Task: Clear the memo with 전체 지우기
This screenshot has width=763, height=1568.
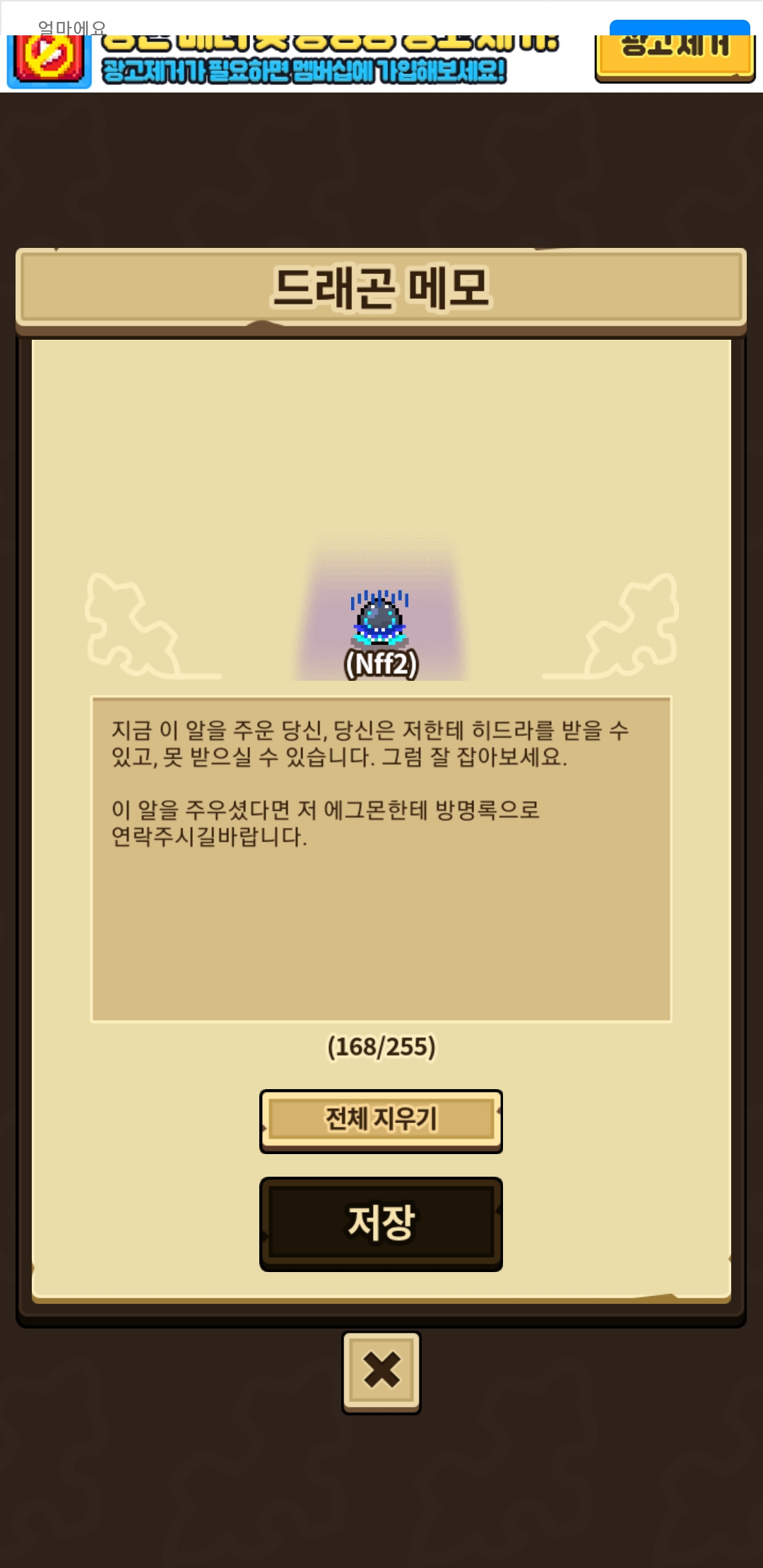Action: [381, 1119]
